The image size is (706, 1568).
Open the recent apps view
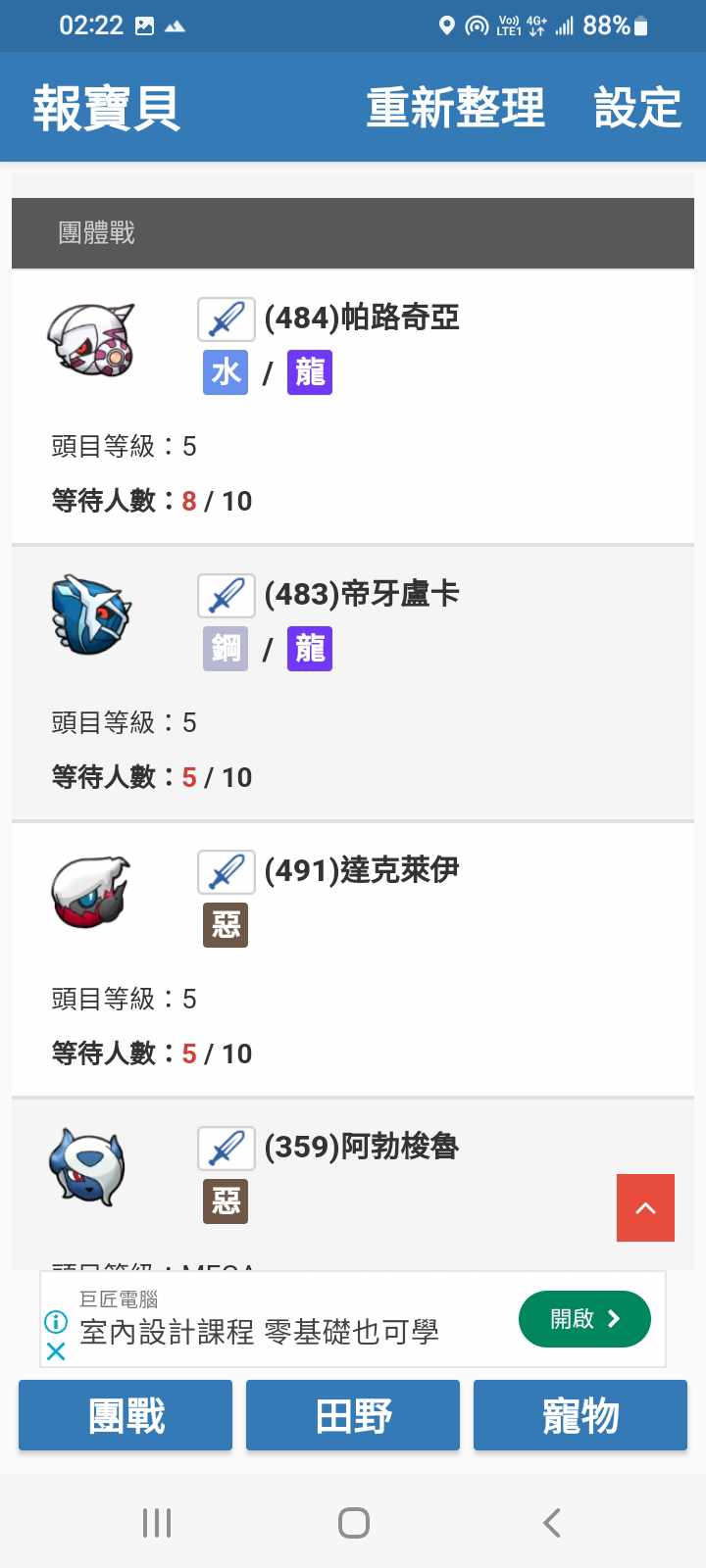[157, 1523]
